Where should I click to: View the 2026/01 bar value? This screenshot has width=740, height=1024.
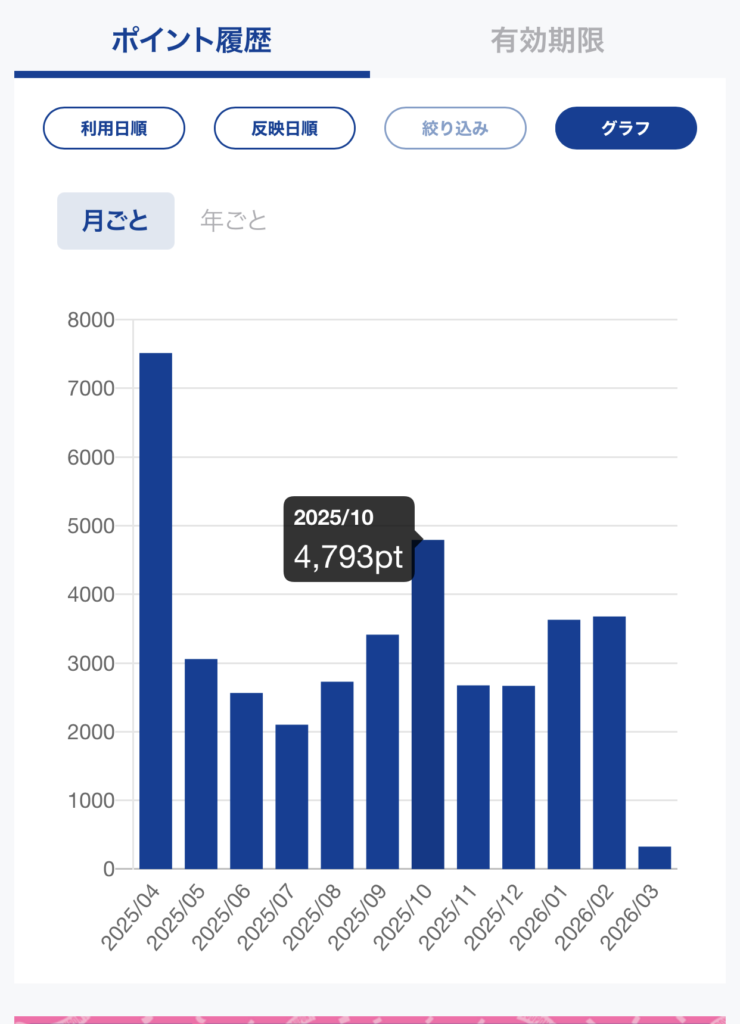pos(564,745)
